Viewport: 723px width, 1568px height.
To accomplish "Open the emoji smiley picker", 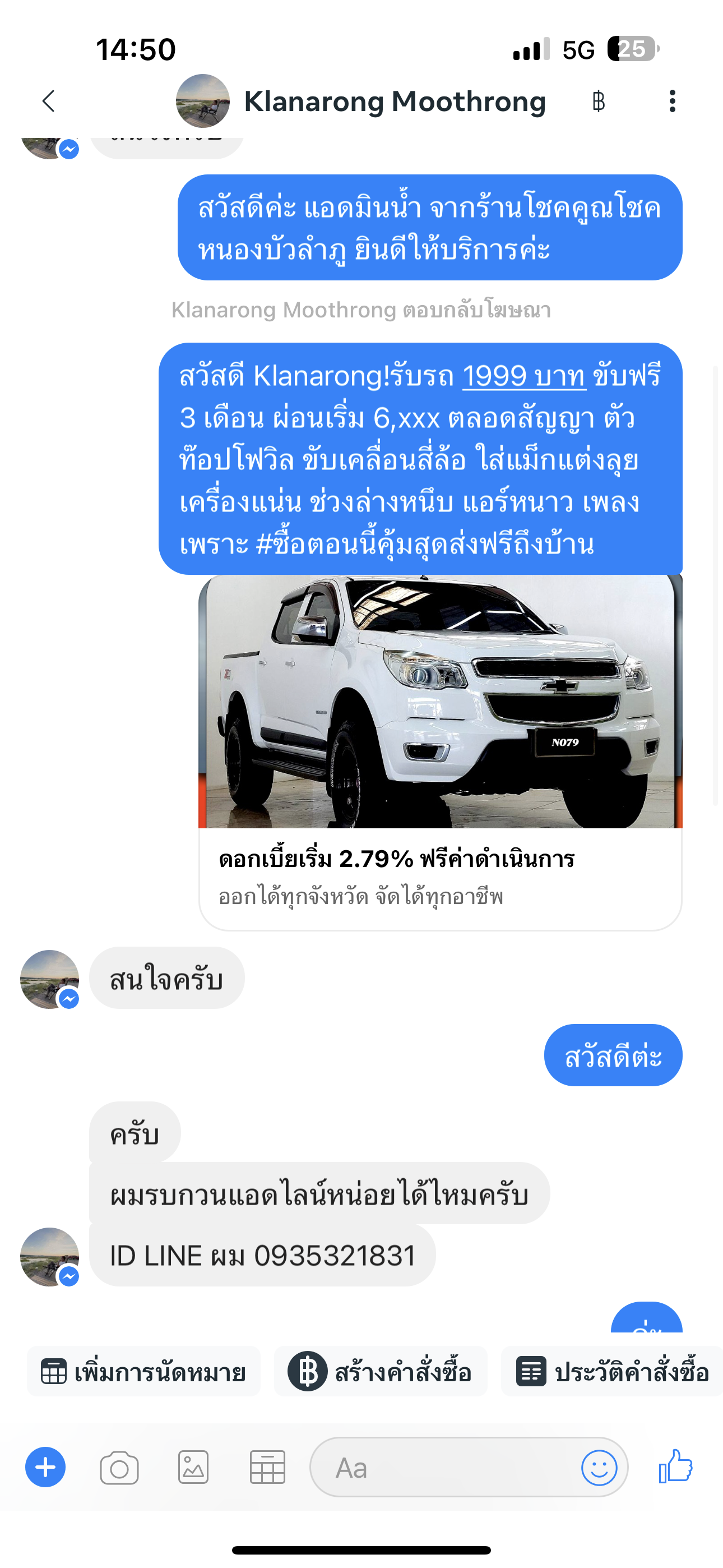I will click(x=599, y=1468).
